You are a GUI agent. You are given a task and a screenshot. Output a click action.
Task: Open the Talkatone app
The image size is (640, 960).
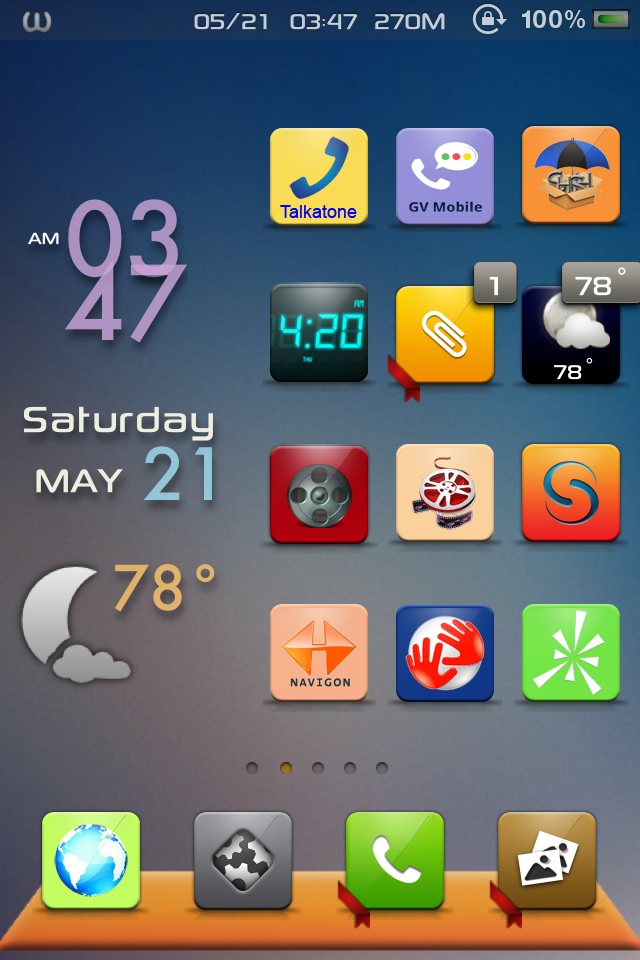tap(319, 176)
